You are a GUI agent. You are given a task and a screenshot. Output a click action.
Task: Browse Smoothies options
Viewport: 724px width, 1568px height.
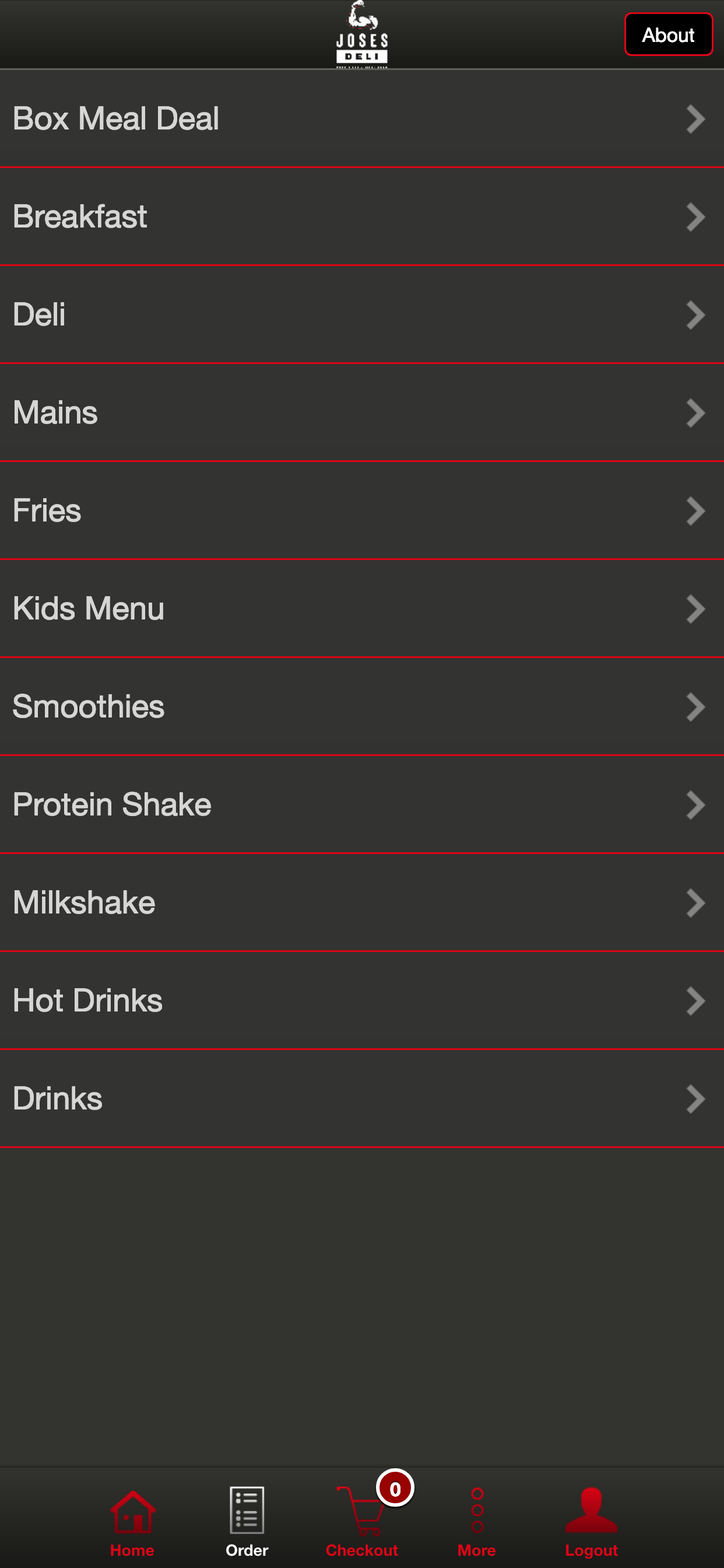tap(362, 706)
